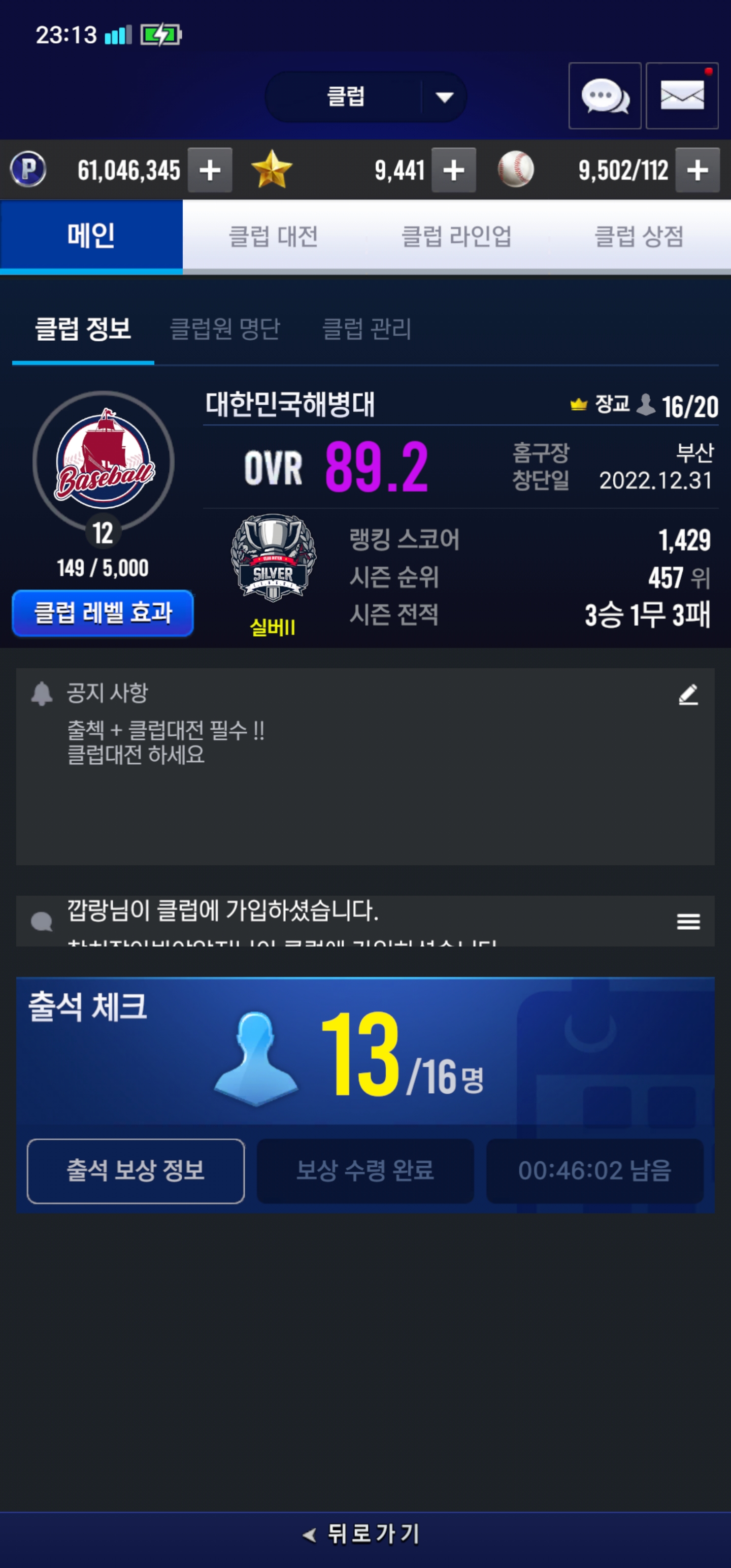Open the mailbox envelope icon
The width and height of the screenshot is (731, 1568).
pyautogui.click(x=682, y=96)
